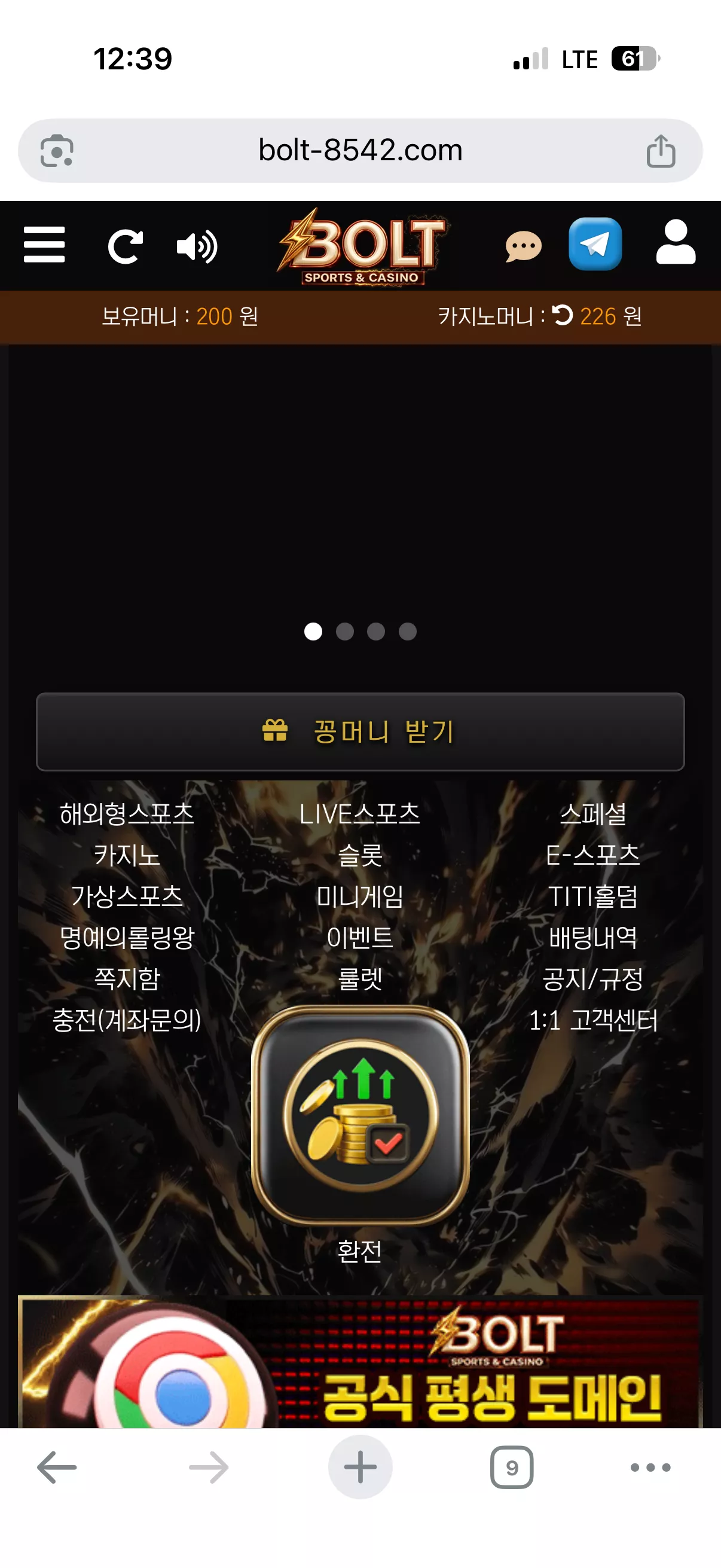Open a new browser tab with plus
721x1568 pixels.
coord(360,1468)
